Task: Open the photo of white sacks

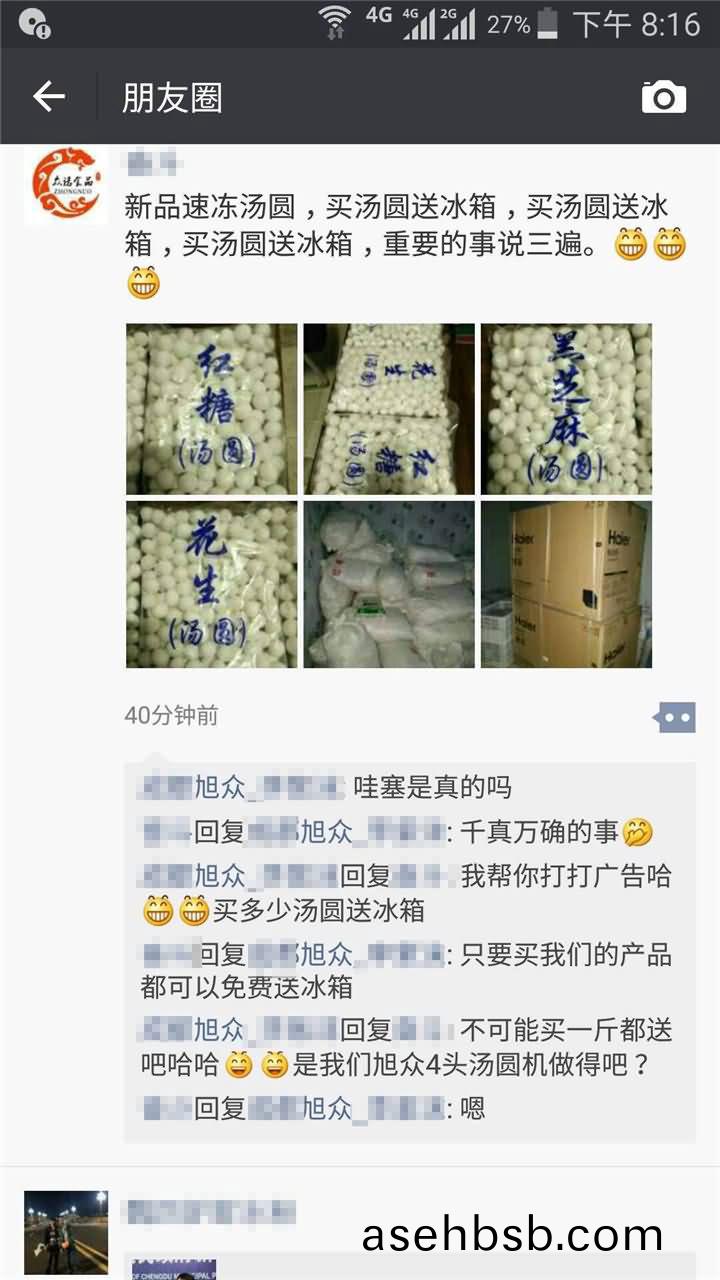Action: pos(389,584)
